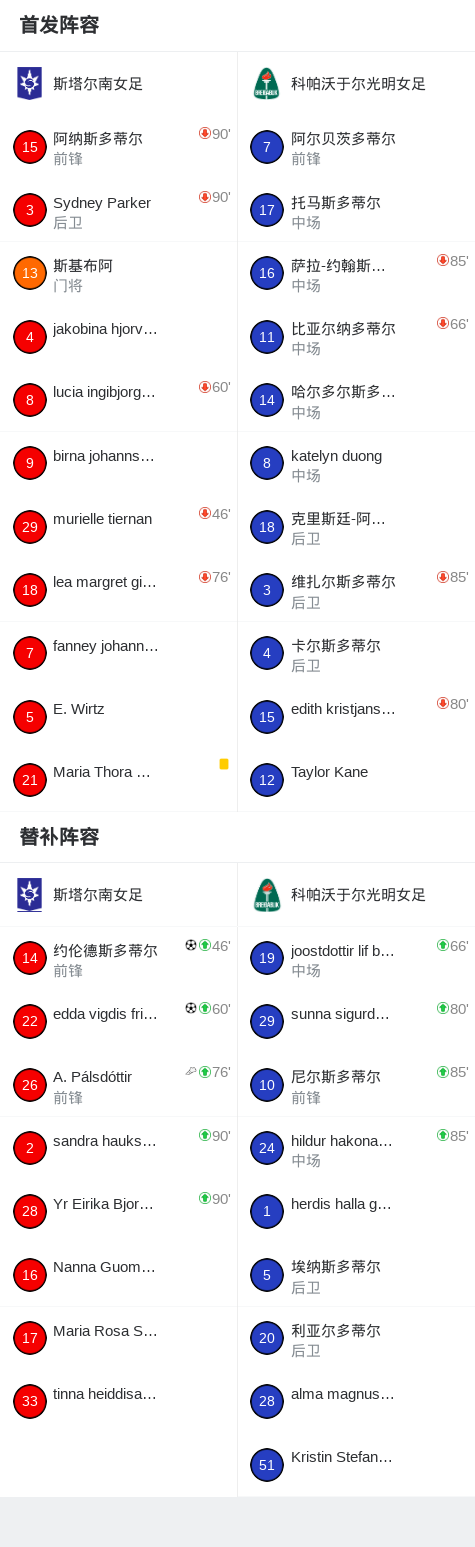Open birna johanns… player row
This screenshot has width=475, height=1547.
pos(118,464)
